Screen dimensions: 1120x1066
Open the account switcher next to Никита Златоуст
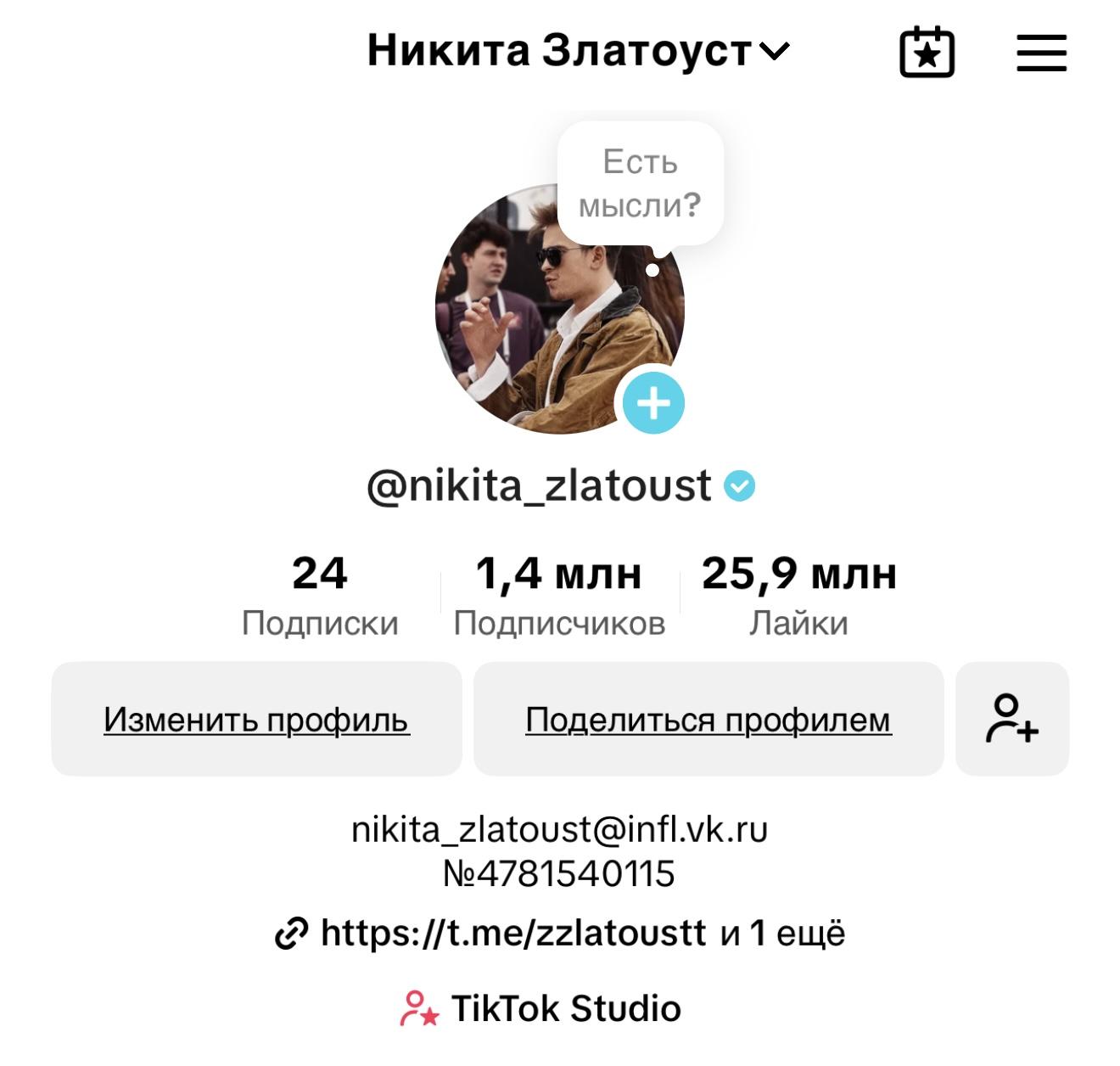pos(773,53)
